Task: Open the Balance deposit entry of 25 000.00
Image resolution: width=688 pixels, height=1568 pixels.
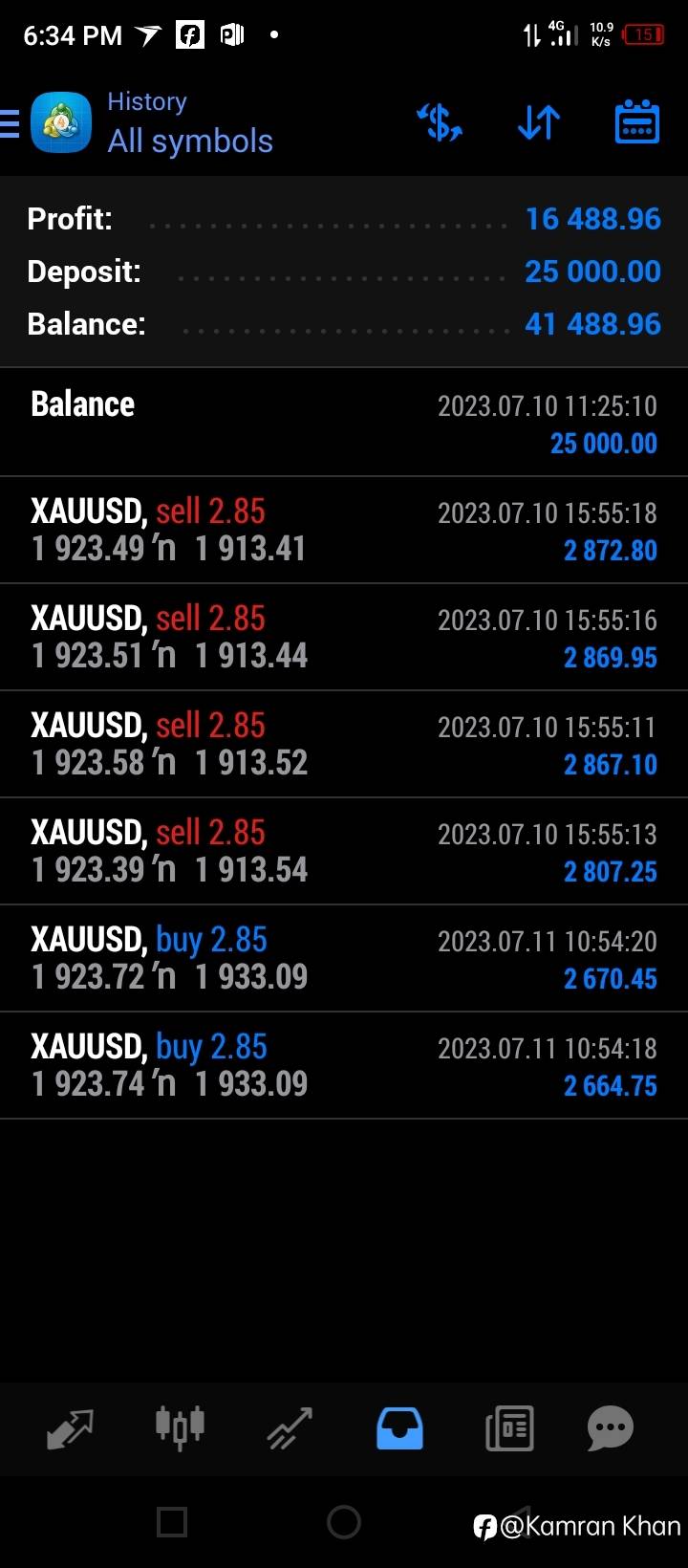Action: click(x=344, y=423)
